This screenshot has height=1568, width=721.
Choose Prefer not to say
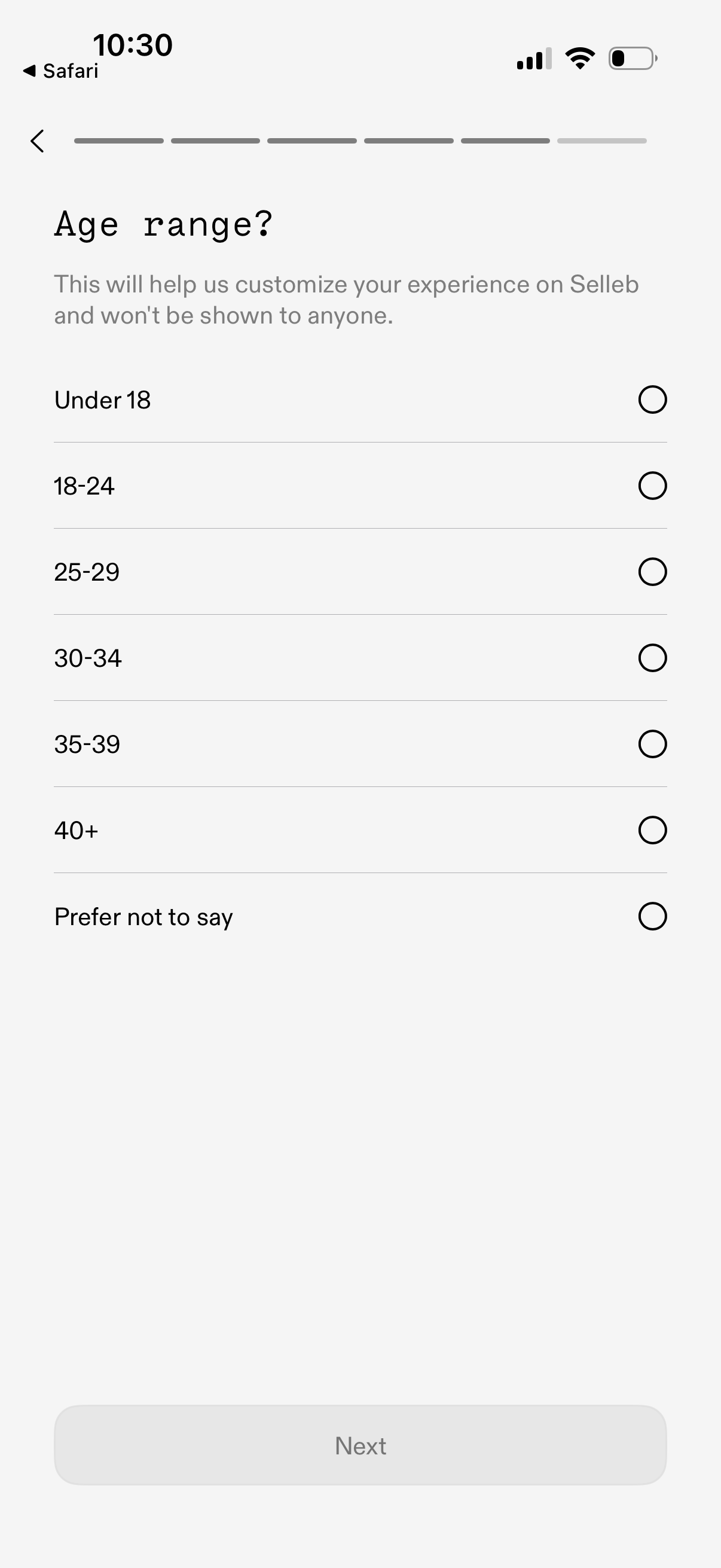[x=652, y=916]
